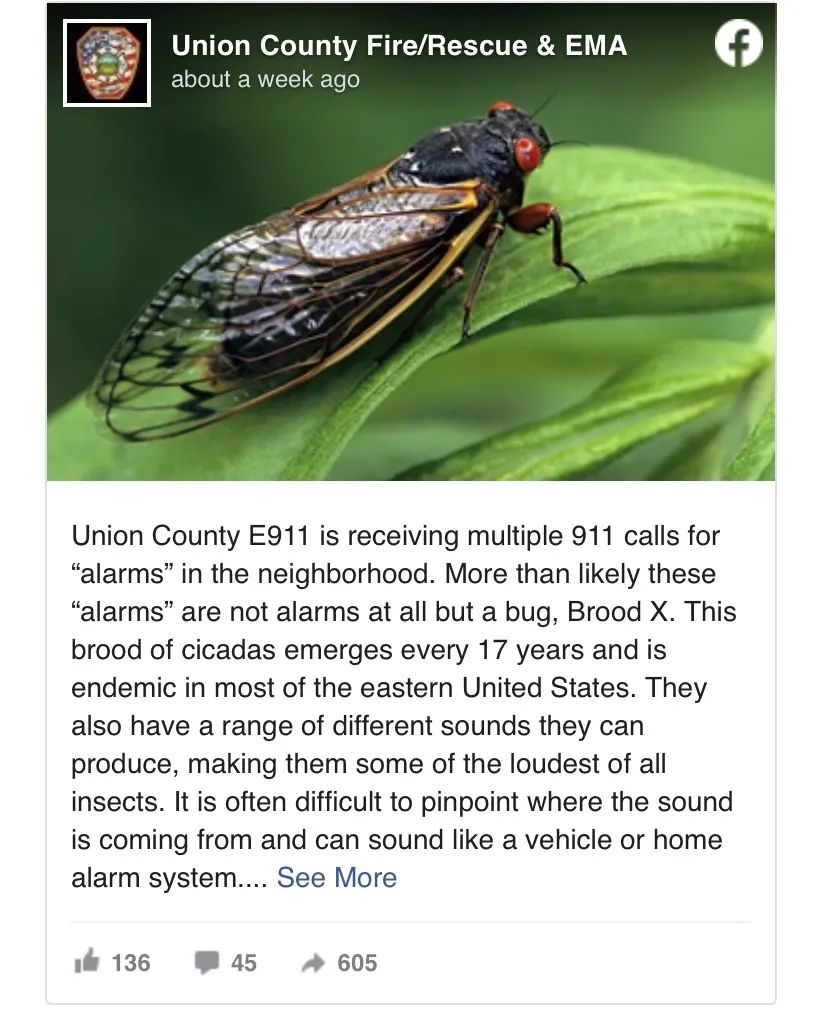Open the 'about a week ago' timestamp
The width and height of the screenshot is (824, 1033).
pyautogui.click(x=265, y=80)
